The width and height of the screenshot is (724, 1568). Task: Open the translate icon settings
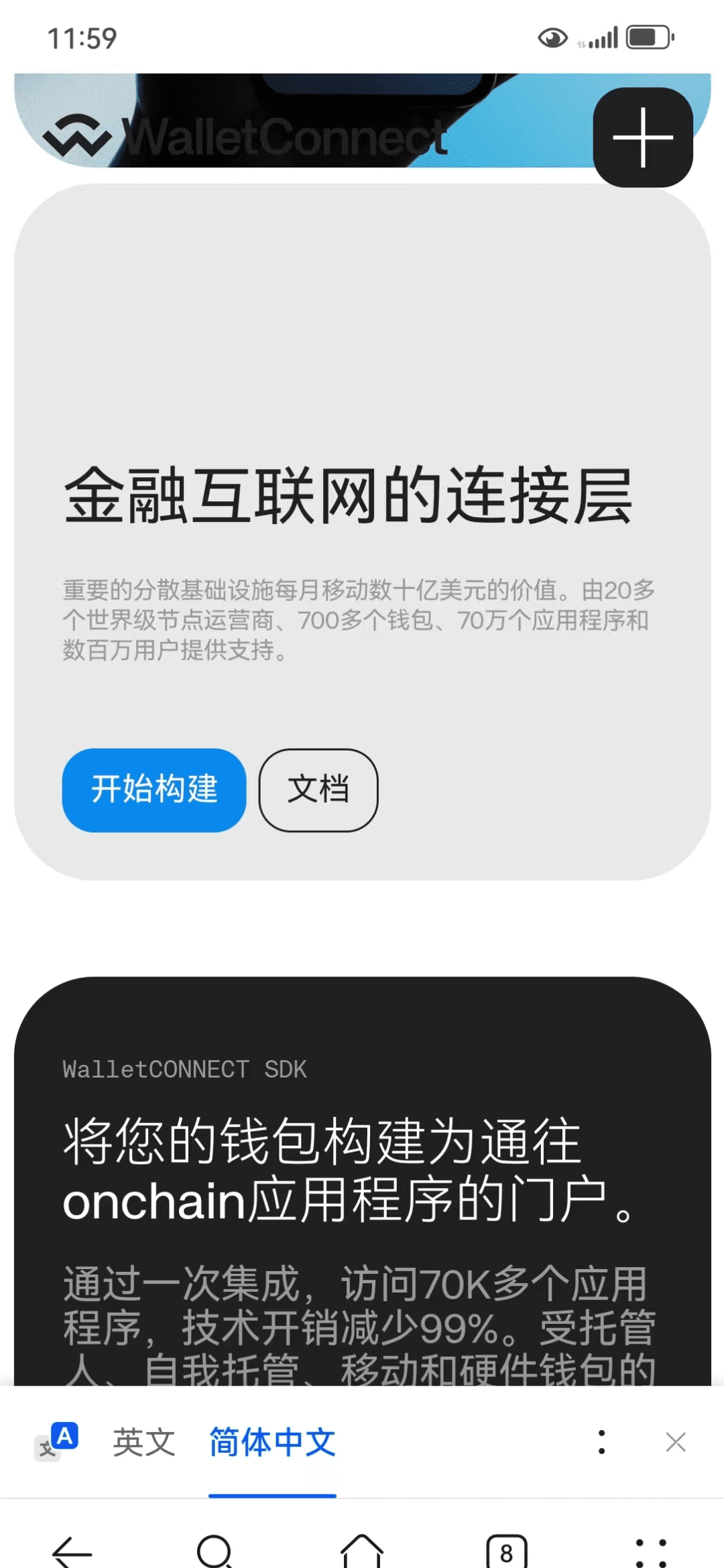point(56,1442)
